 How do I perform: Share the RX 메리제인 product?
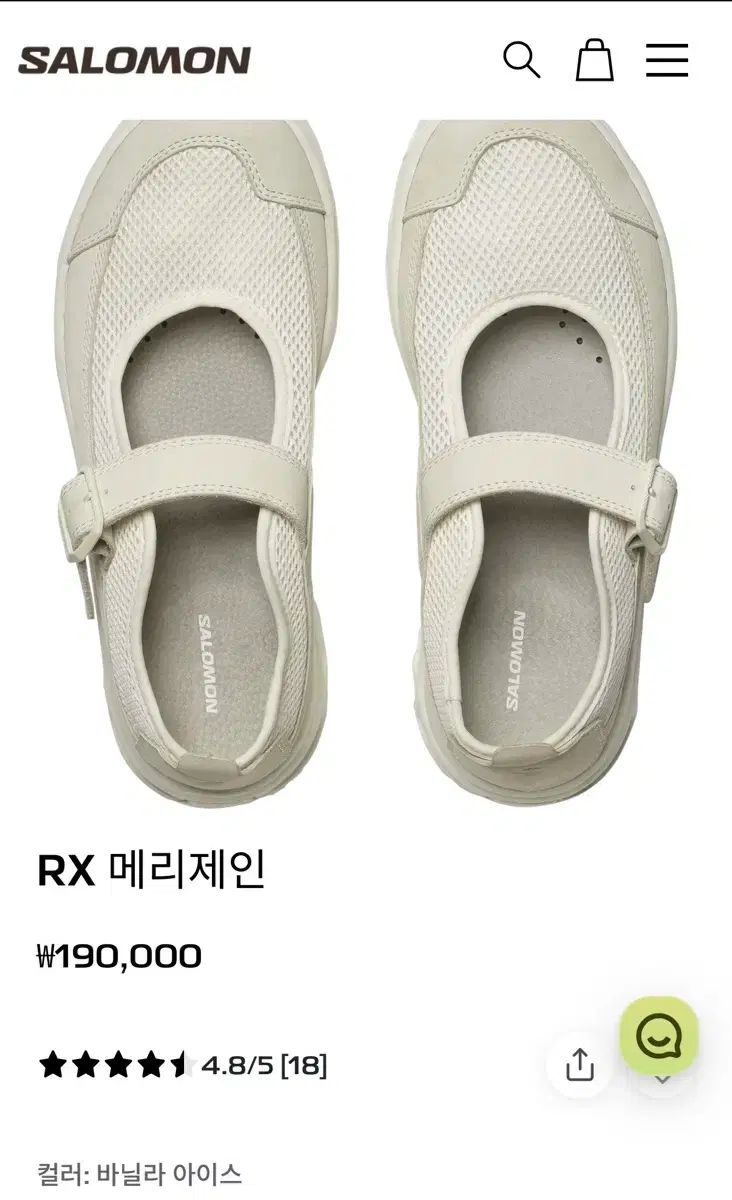click(x=580, y=1065)
